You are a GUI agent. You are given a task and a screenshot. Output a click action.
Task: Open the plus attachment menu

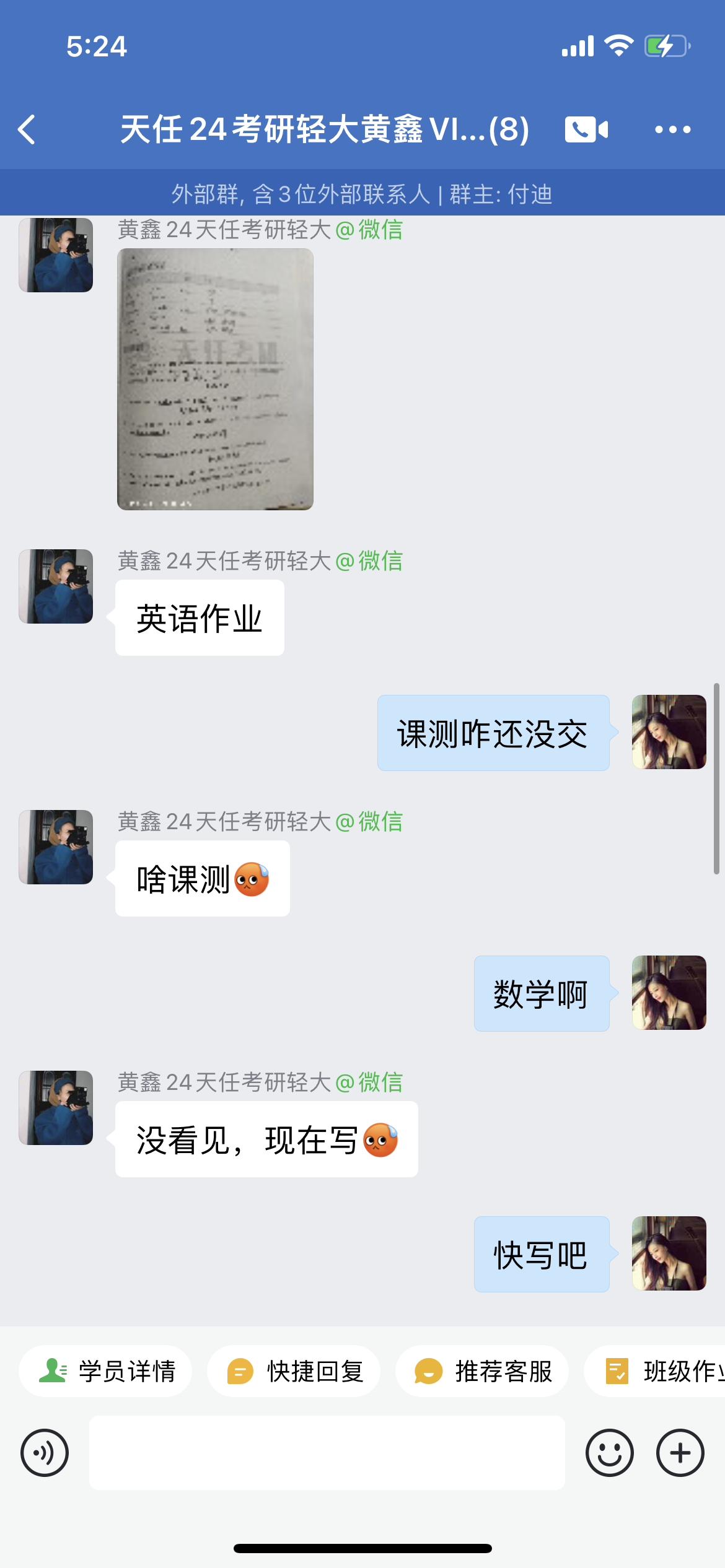pyautogui.click(x=680, y=1453)
